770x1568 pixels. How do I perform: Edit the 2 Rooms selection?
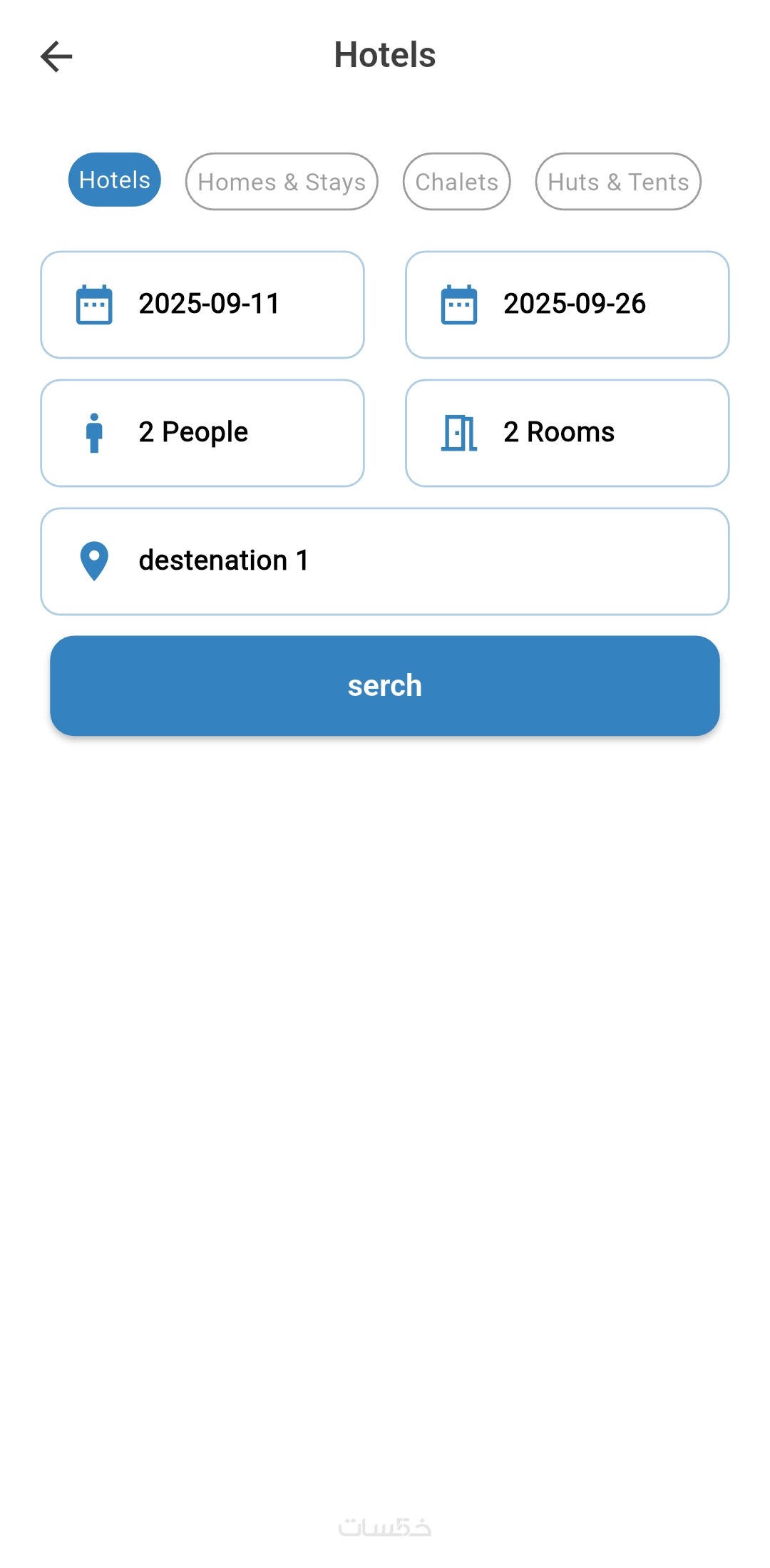pos(568,433)
